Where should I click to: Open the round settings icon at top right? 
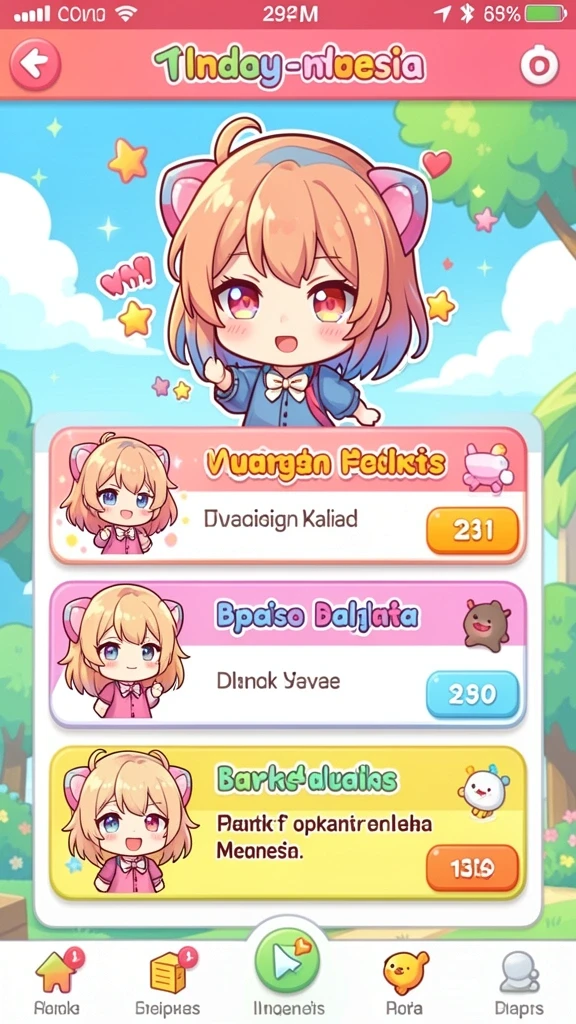point(539,65)
